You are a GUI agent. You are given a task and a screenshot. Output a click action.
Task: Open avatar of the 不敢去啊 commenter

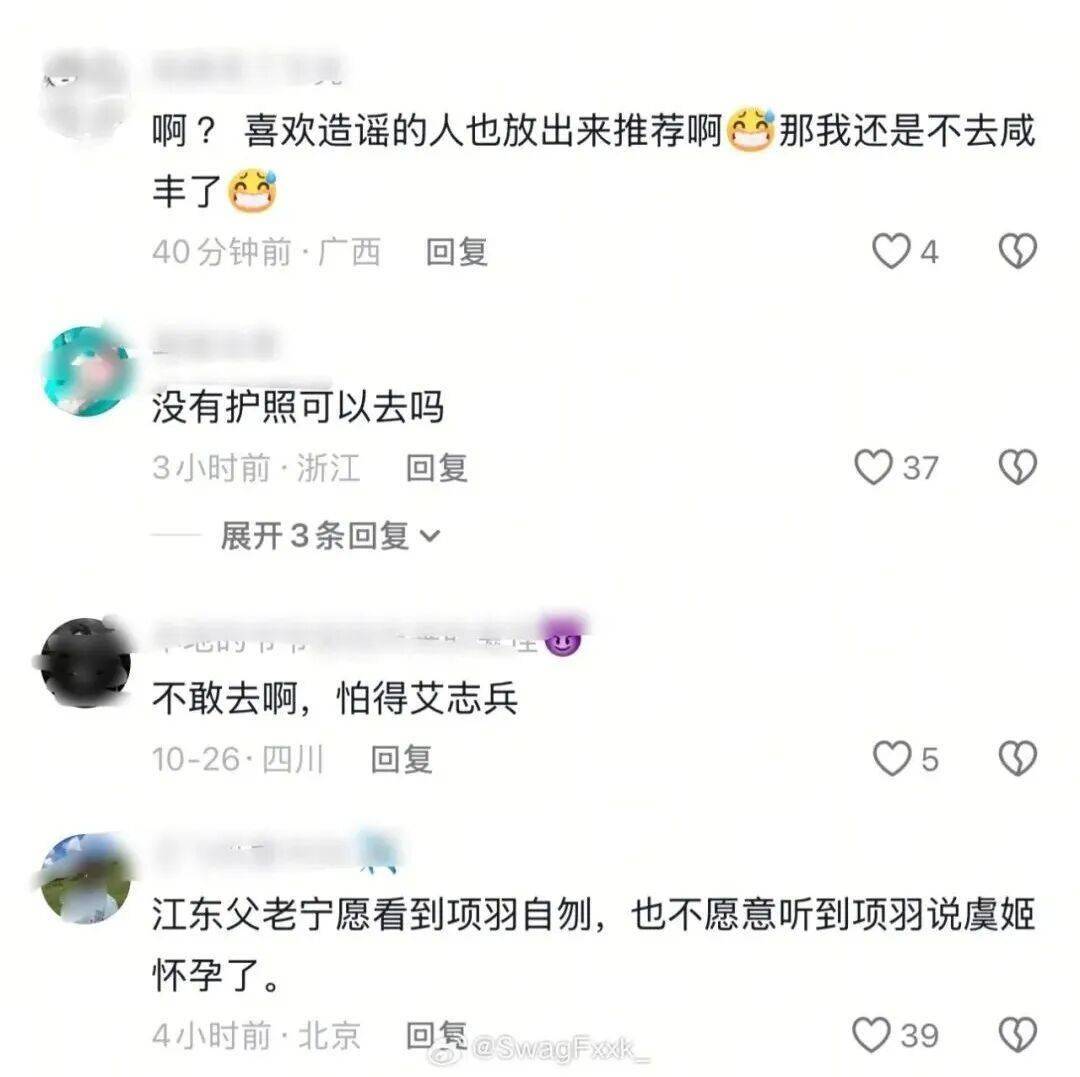(x=86, y=661)
